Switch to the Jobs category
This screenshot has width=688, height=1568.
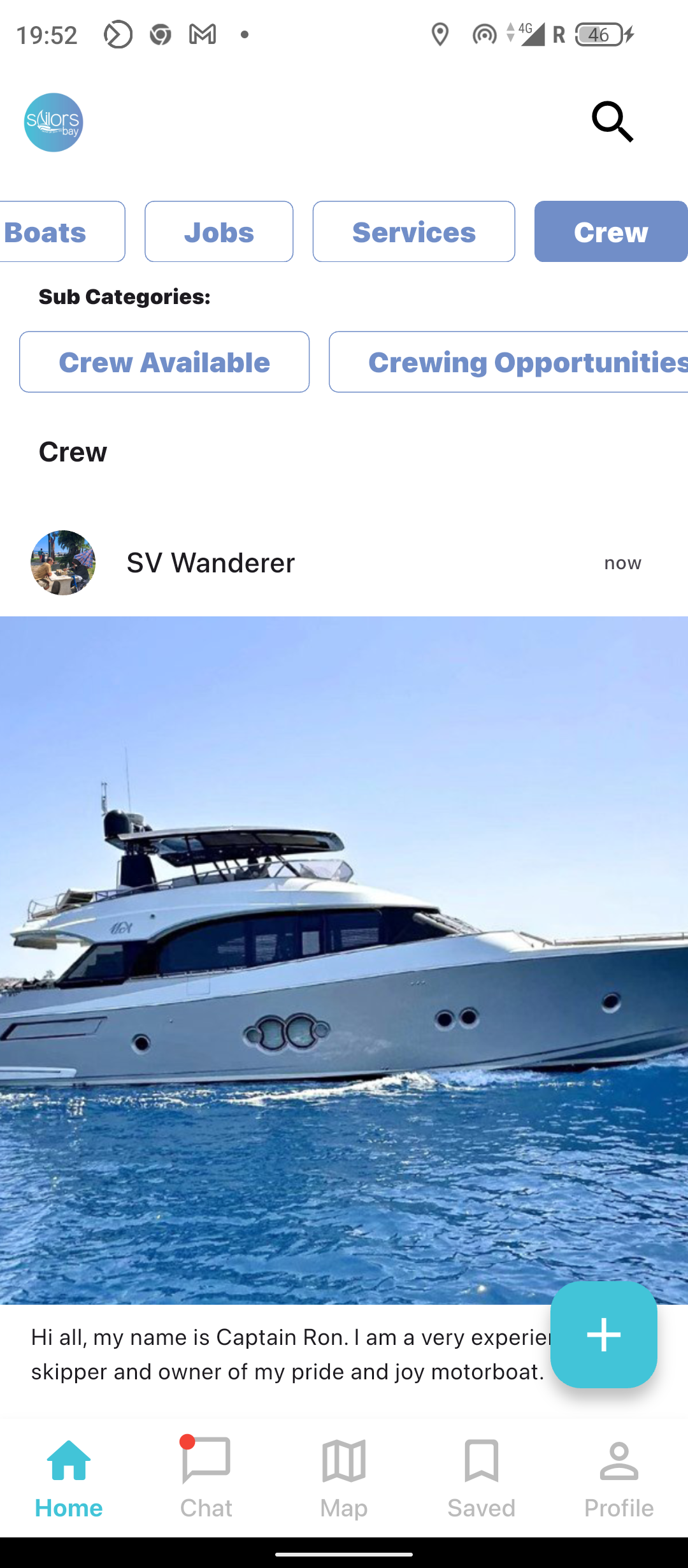219,232
